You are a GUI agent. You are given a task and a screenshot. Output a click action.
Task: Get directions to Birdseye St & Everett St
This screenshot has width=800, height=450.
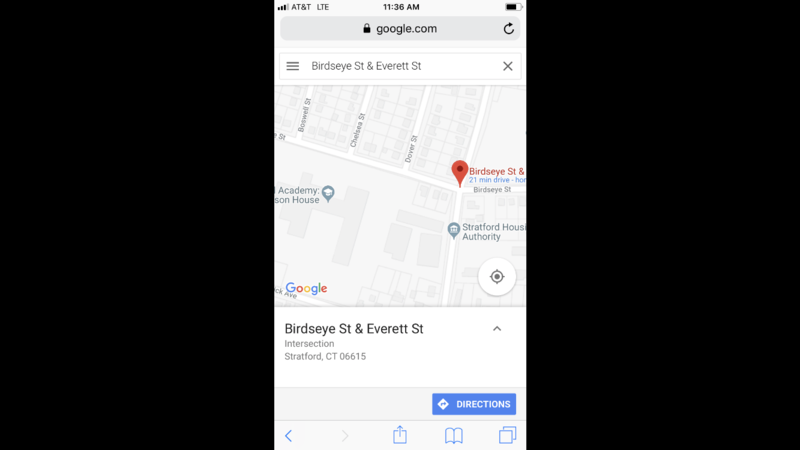[x=474, y=404]
